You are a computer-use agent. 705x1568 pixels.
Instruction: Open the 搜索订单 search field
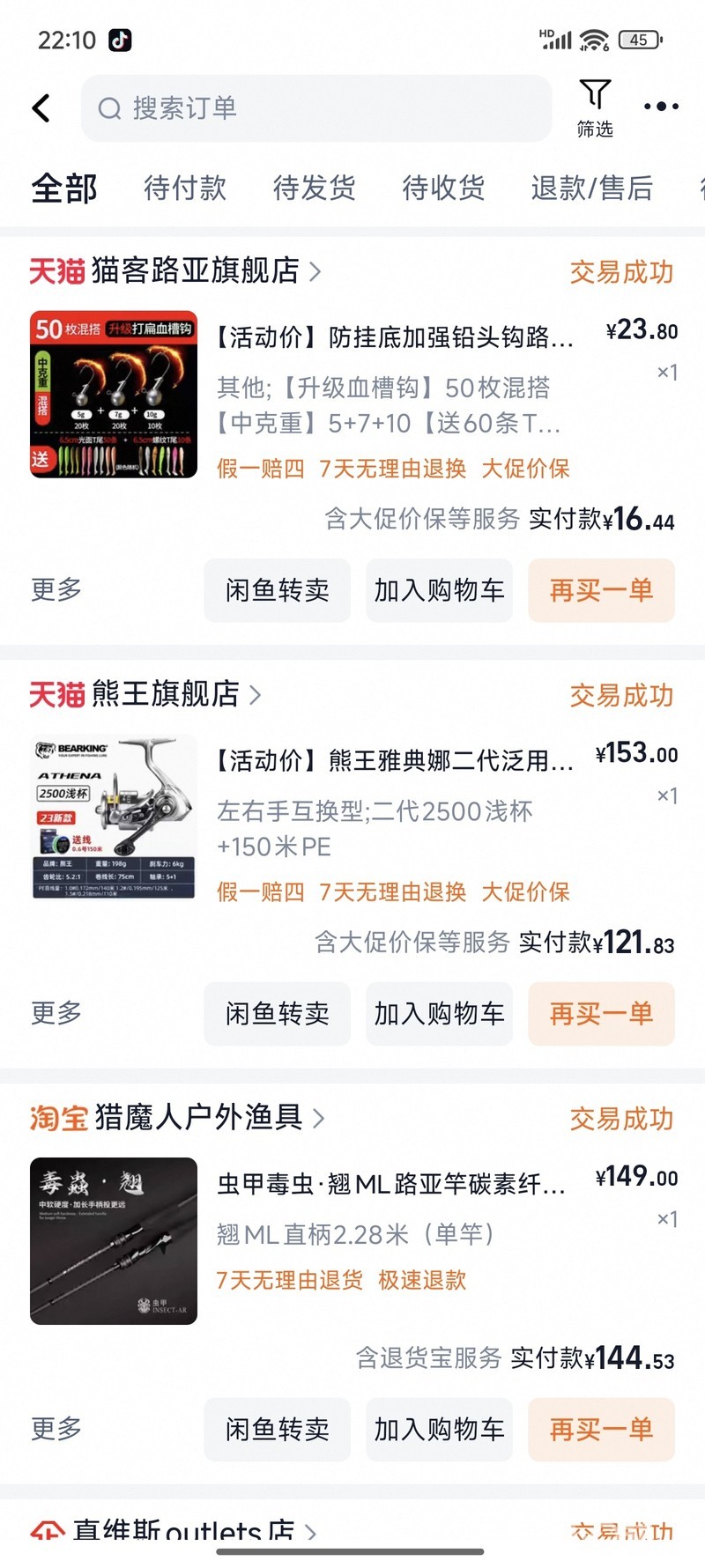point(315,108)
